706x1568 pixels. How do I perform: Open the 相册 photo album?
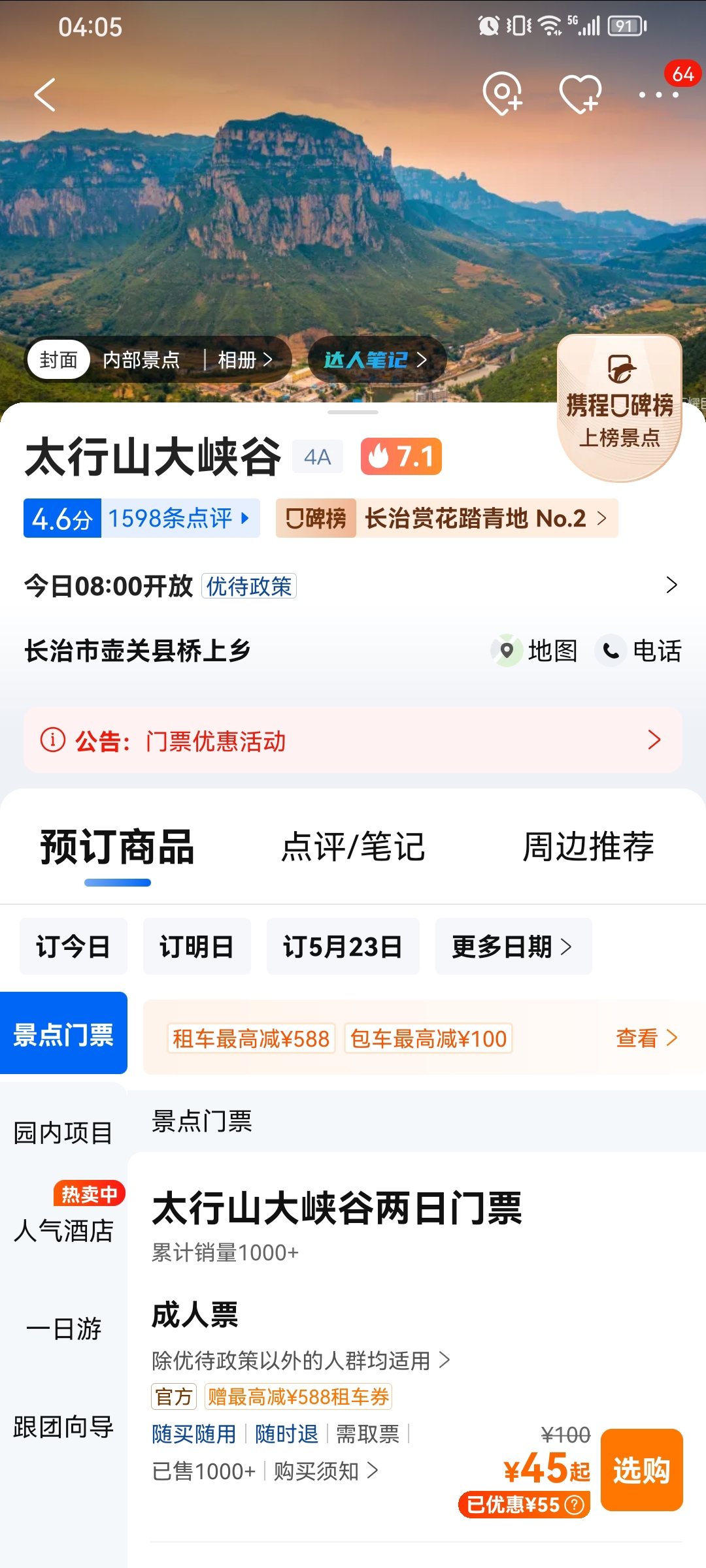coord(244,360)
